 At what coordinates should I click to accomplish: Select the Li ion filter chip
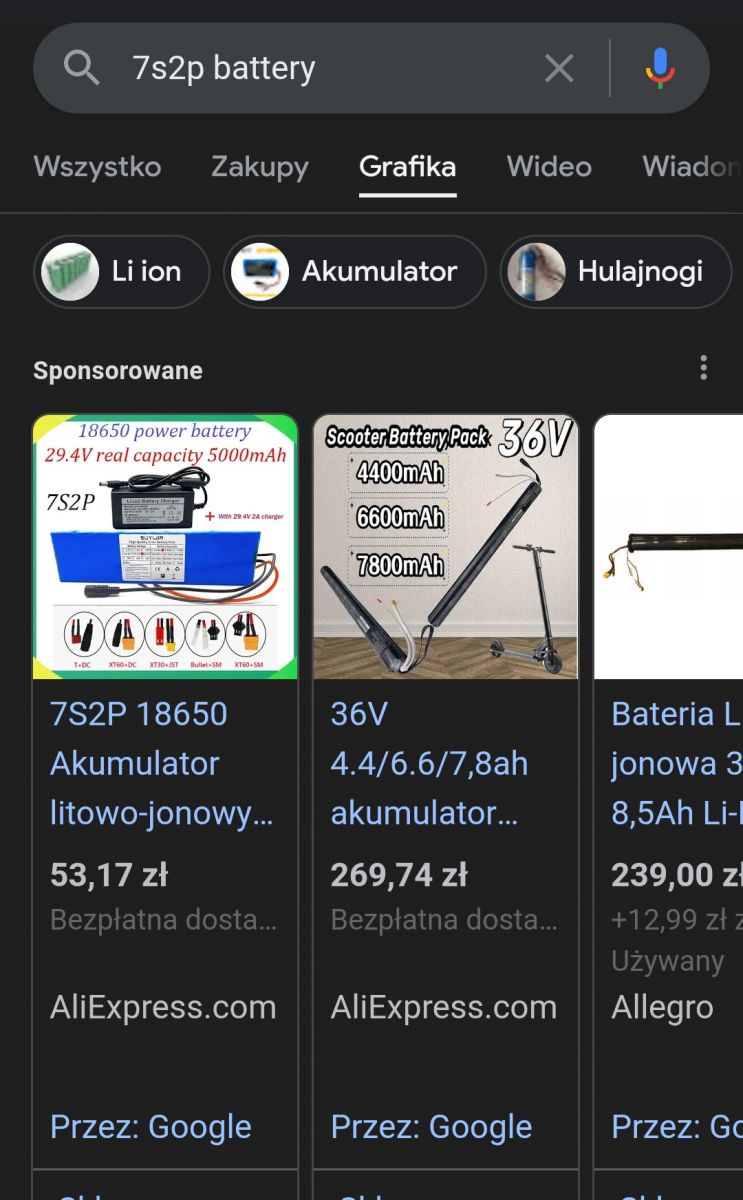[122, 271]
